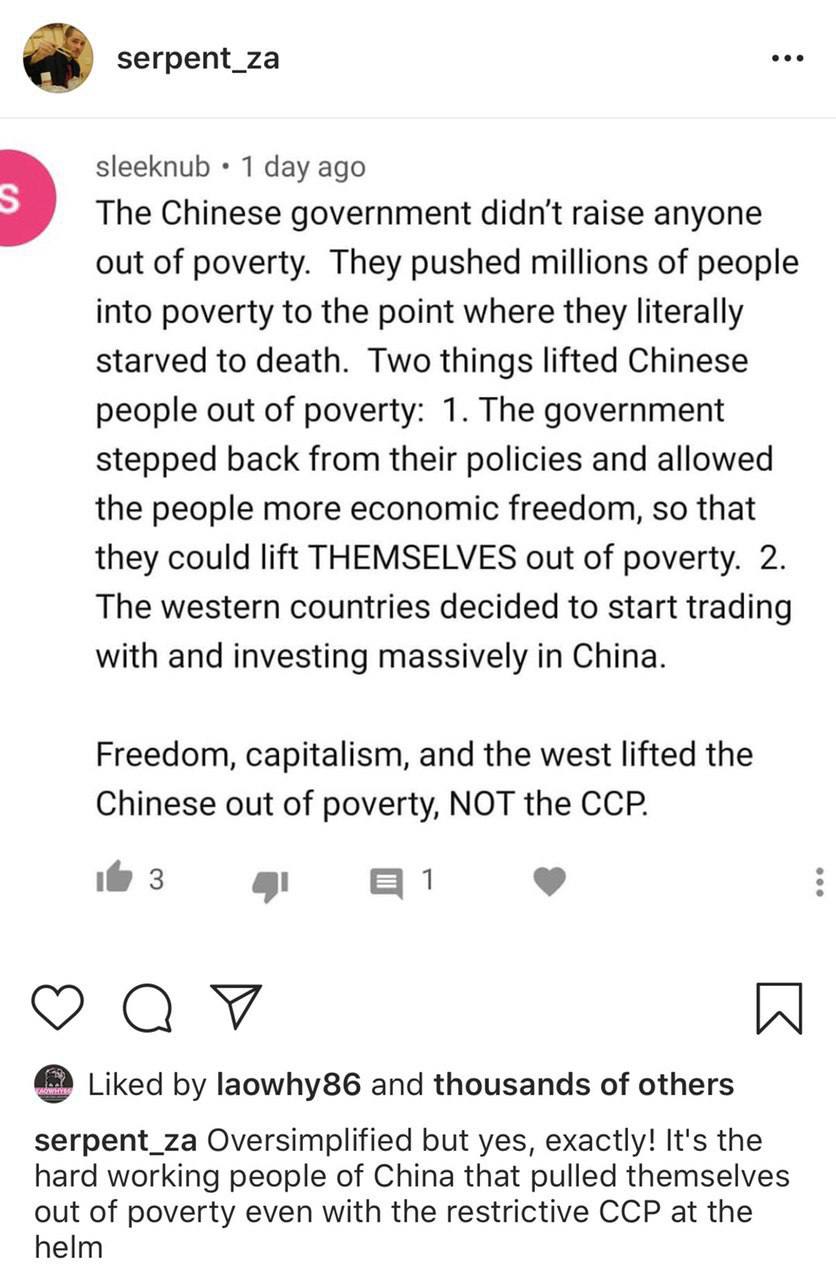Open serpent_za's profile name
Image resolution: width=836 pixels, height=1280 pixels.
pyautogui.click(x=199, y=58)
